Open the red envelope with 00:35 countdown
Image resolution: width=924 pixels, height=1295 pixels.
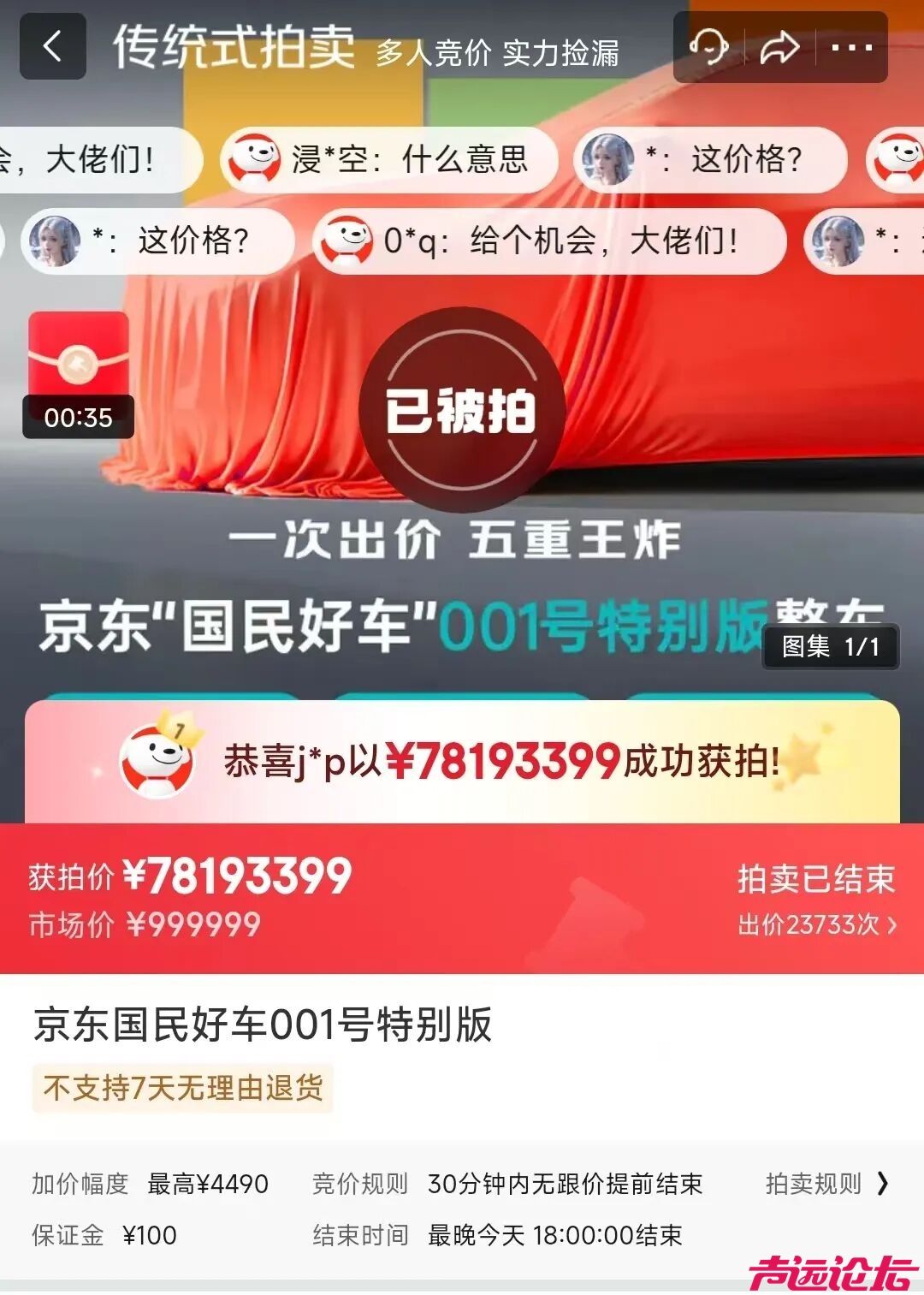click(78, 364)
